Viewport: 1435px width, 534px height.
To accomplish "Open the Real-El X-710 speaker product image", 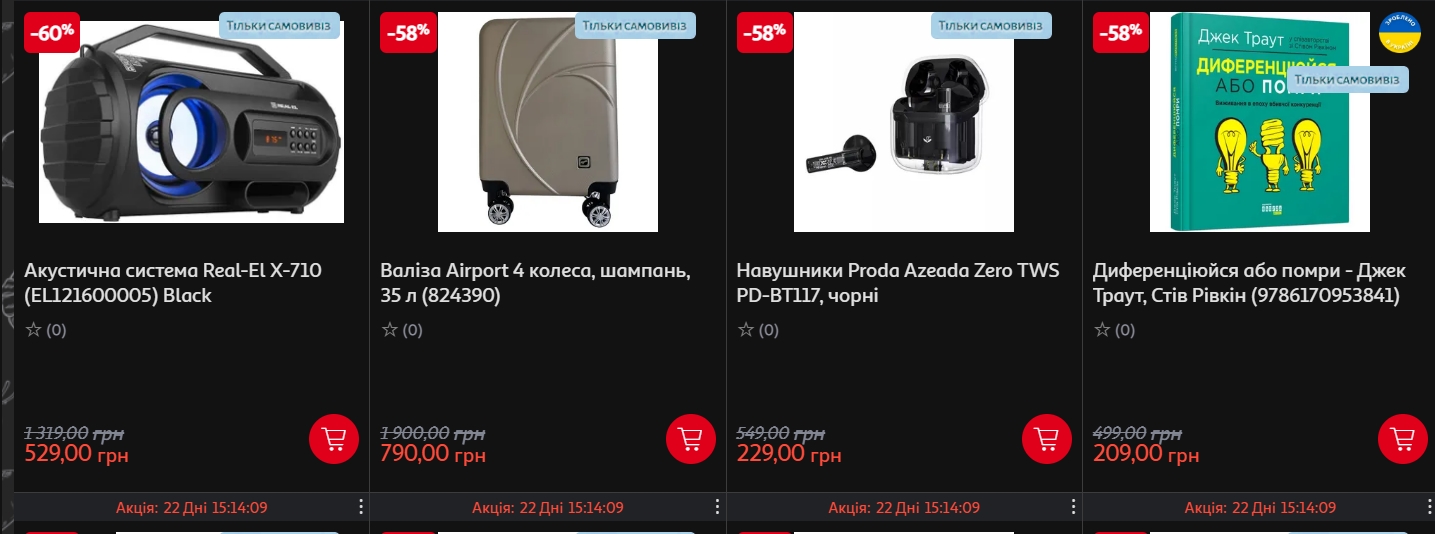I will (x=191, y=122).
